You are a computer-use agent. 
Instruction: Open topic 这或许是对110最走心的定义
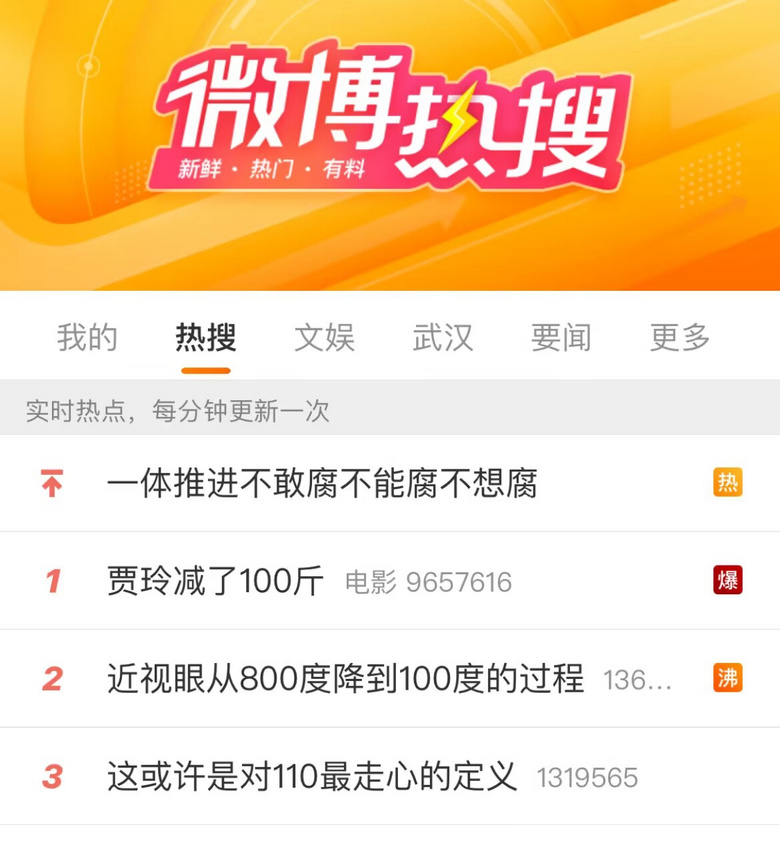pos(312,777)
